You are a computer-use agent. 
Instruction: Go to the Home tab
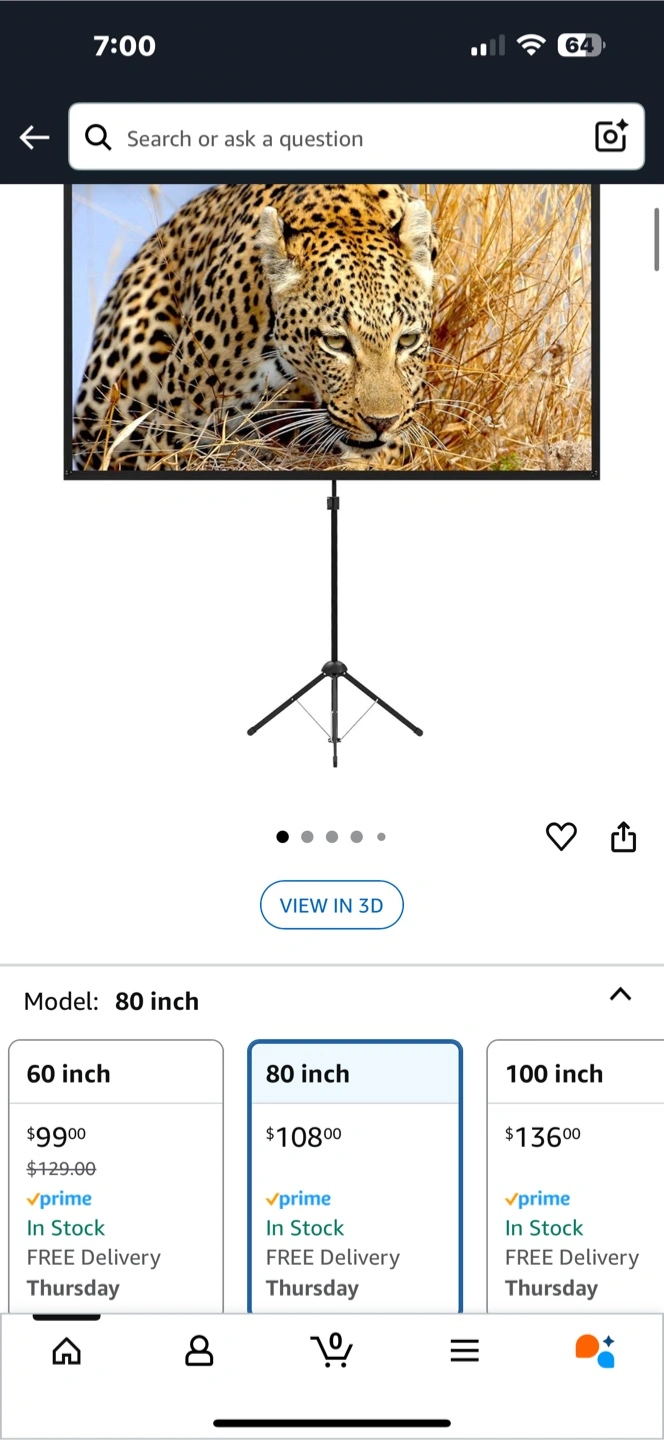(67, 1351)
